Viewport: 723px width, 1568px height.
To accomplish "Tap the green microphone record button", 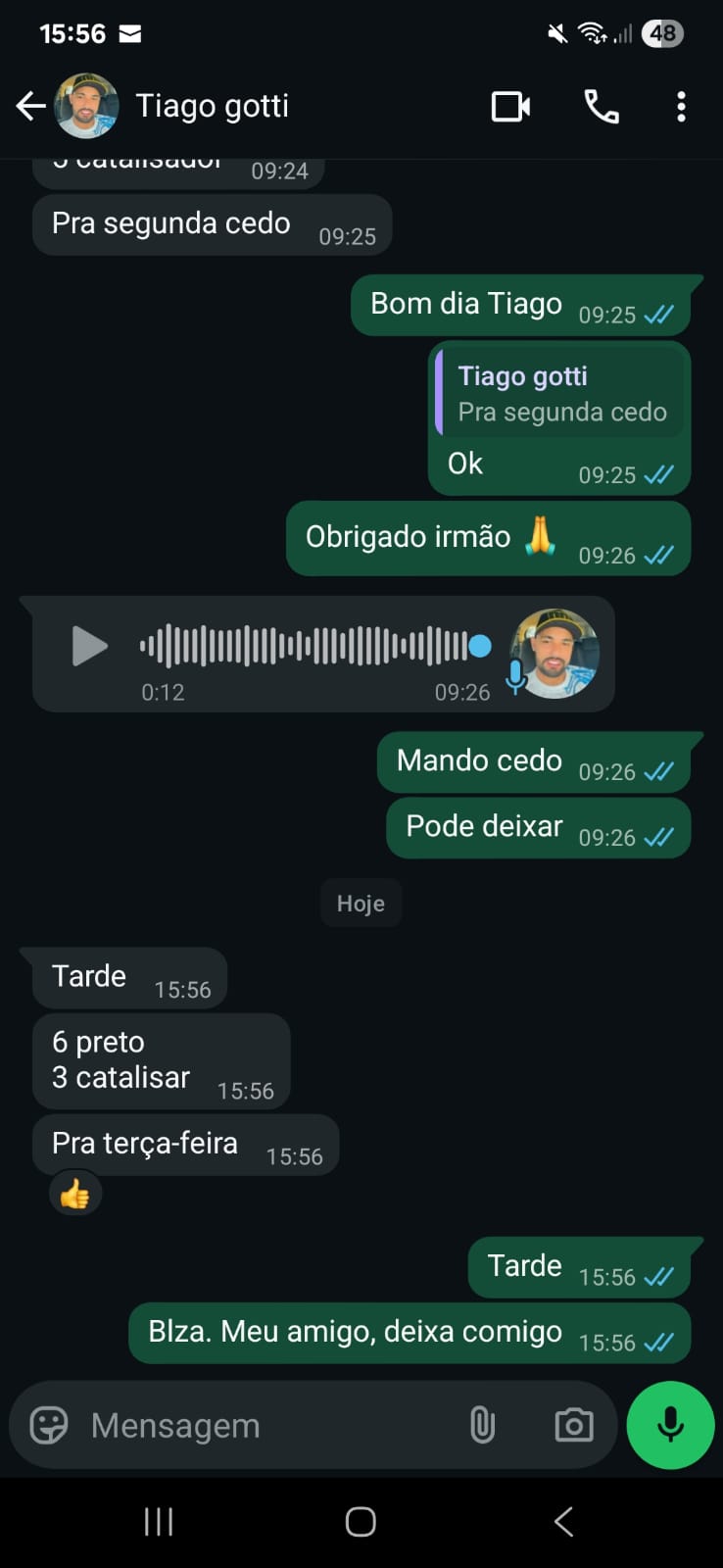I will [x=670, y=1425].
